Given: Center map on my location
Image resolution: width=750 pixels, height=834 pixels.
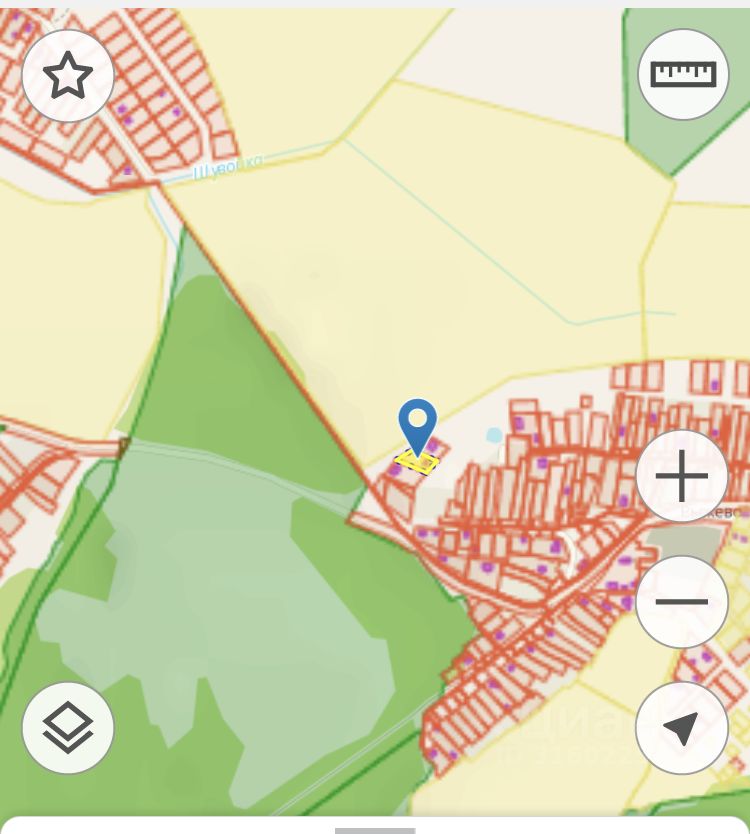Looking at the screenshot, I should pos(682,728).
